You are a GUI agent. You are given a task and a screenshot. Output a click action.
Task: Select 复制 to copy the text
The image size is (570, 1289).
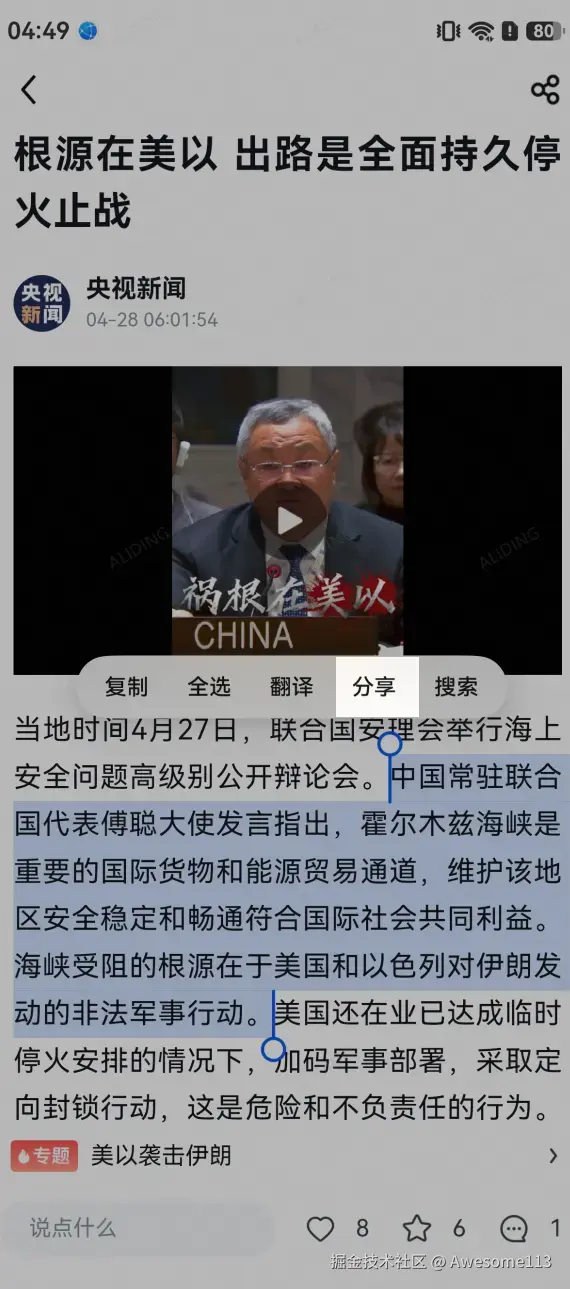coord(126,686)
